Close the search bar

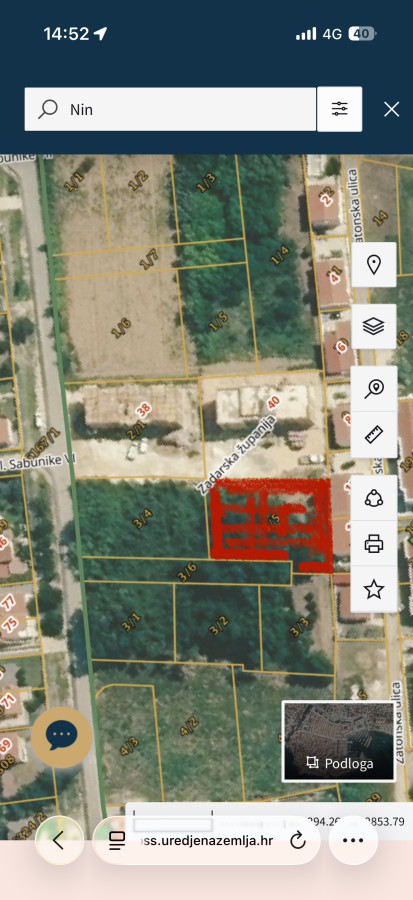pos(392,109)
